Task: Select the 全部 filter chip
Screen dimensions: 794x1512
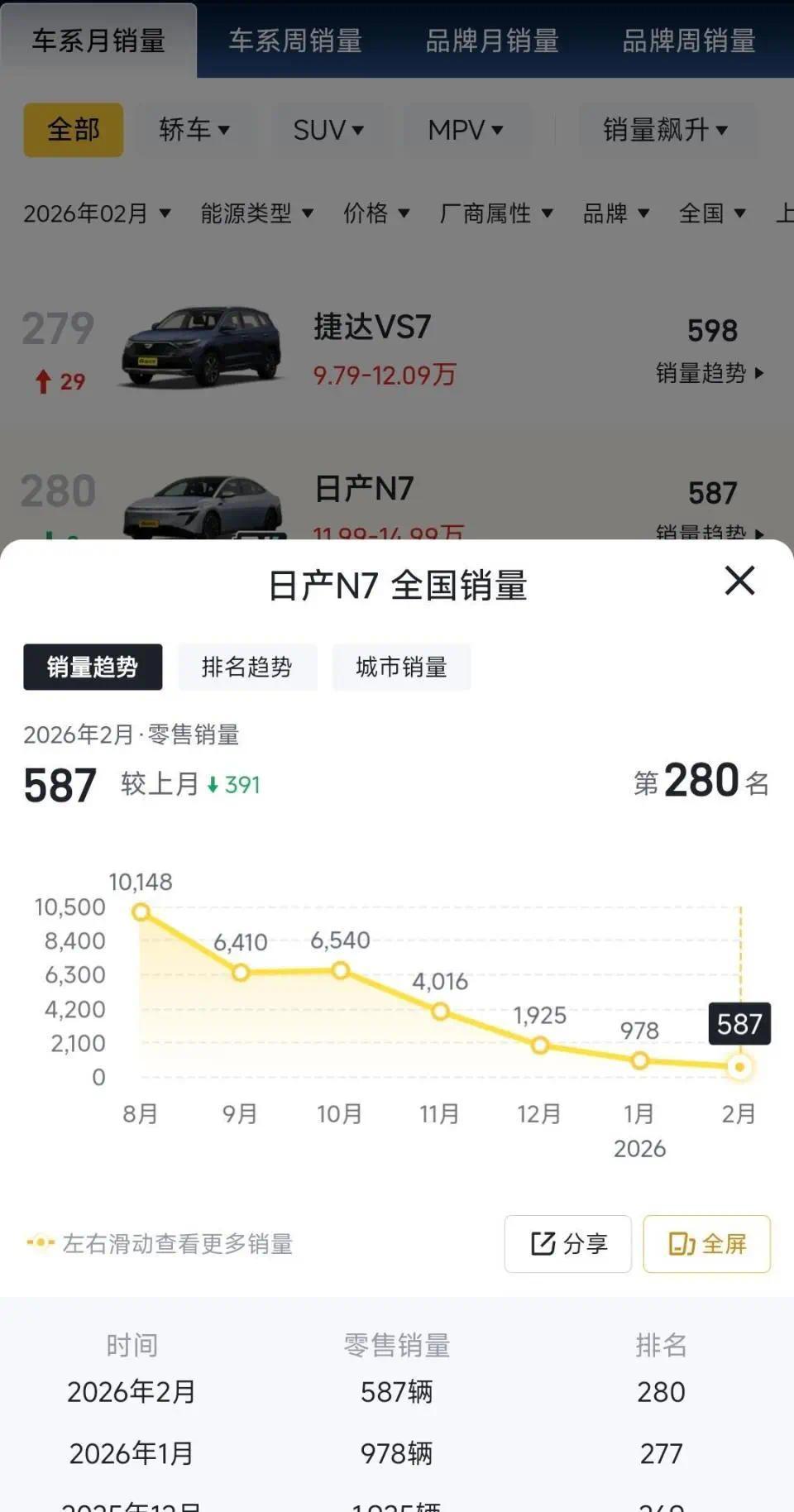Action: point(74,130)
